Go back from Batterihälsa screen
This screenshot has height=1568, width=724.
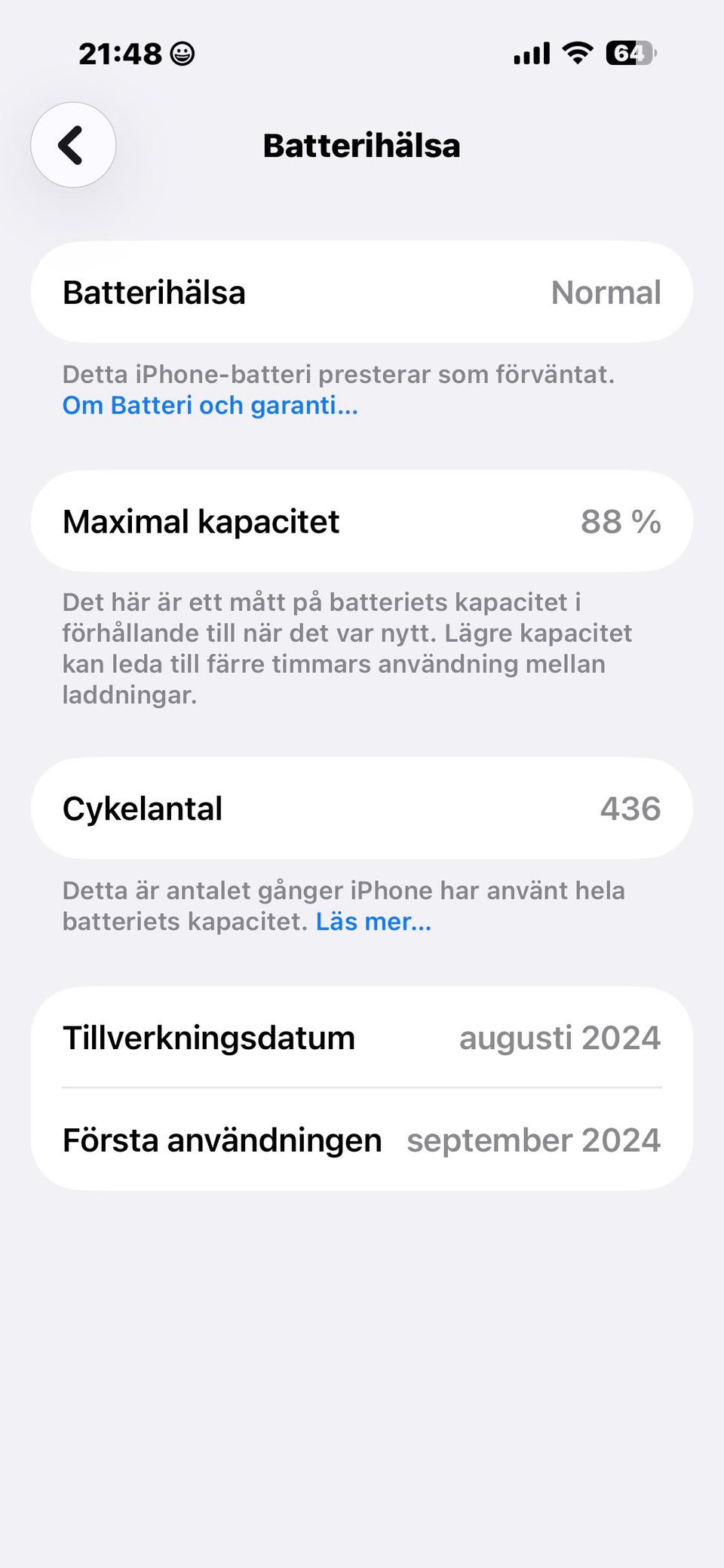[73, 145]
